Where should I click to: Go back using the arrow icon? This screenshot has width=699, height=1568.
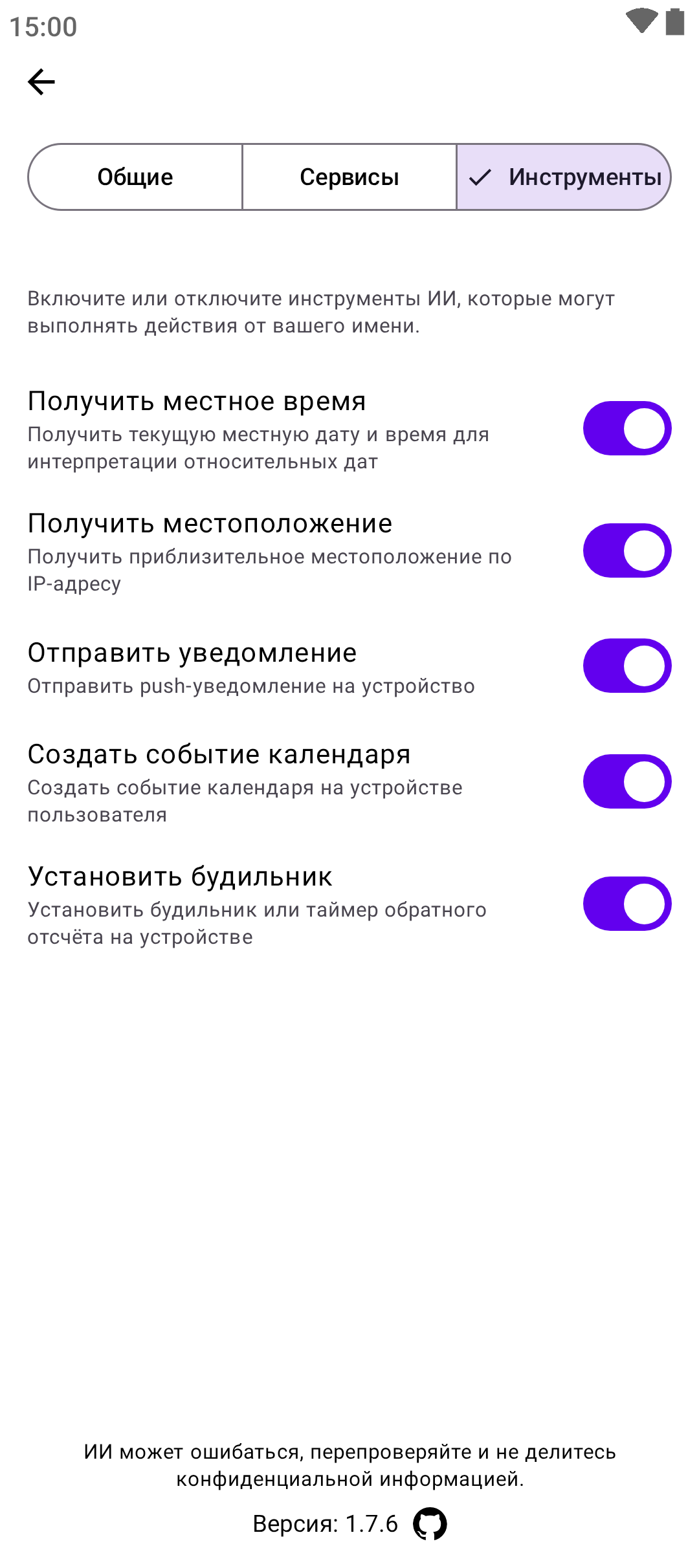coord(41,82)
